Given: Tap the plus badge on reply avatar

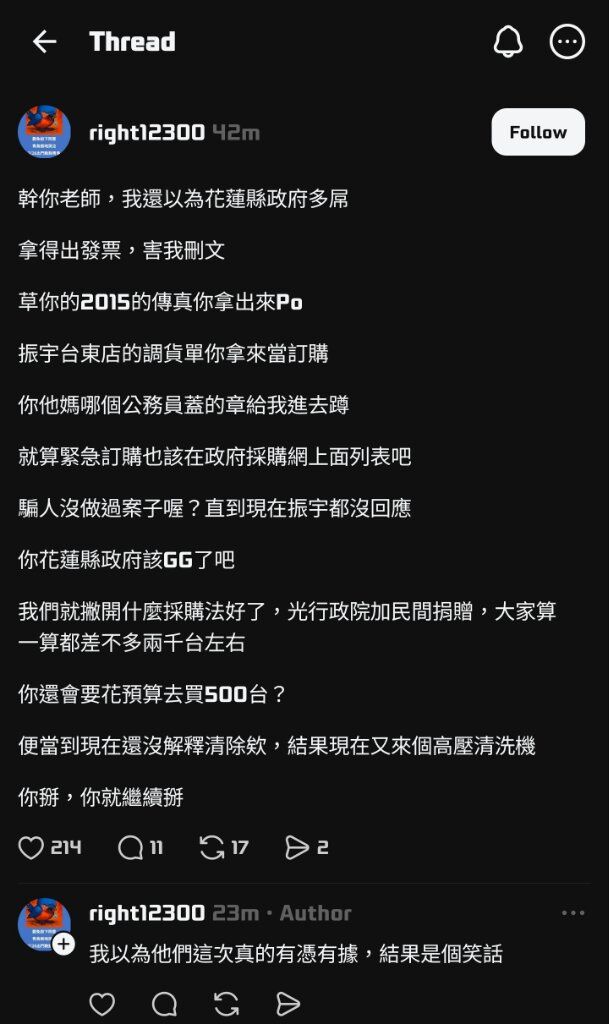Looking at the screenshot, I should 63,944.
